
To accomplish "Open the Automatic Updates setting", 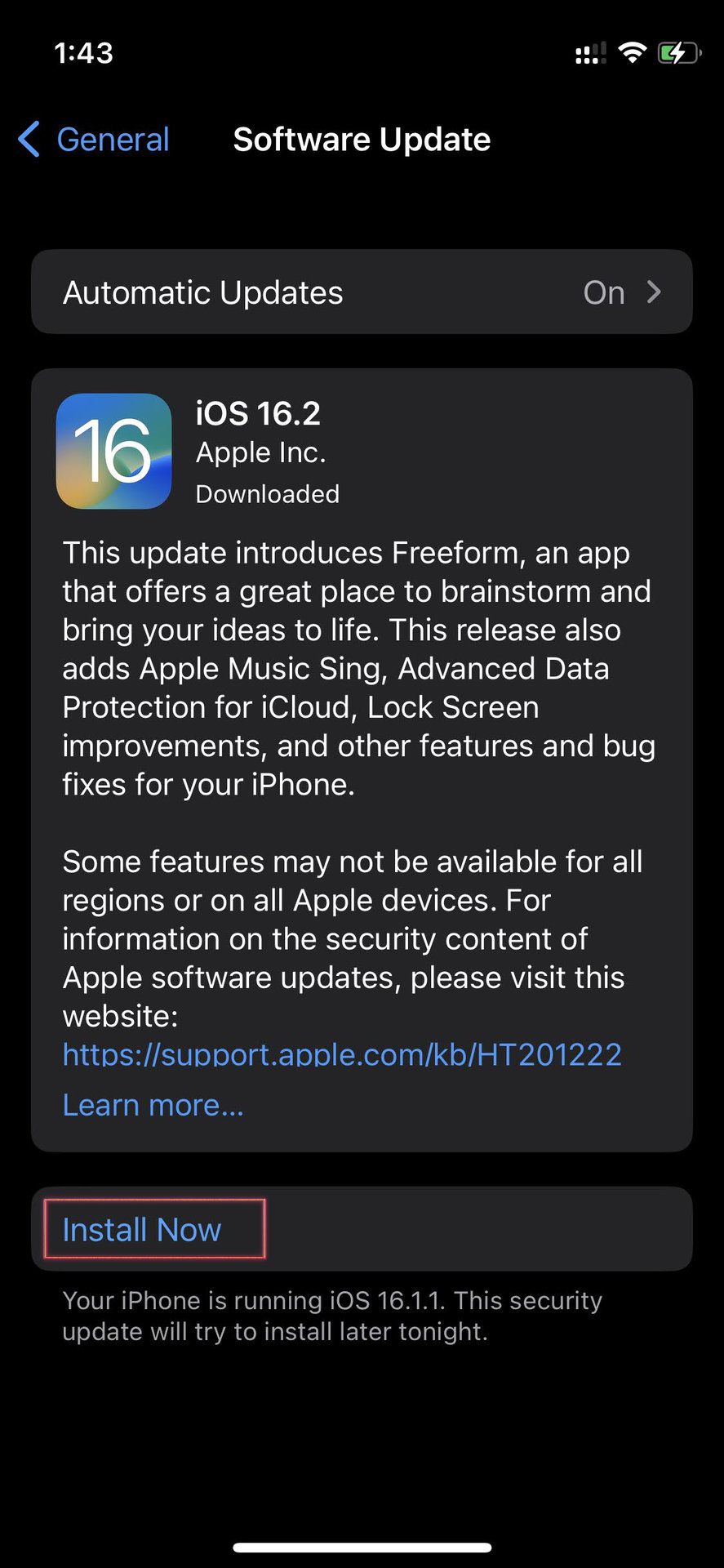I will pos(362,292).
